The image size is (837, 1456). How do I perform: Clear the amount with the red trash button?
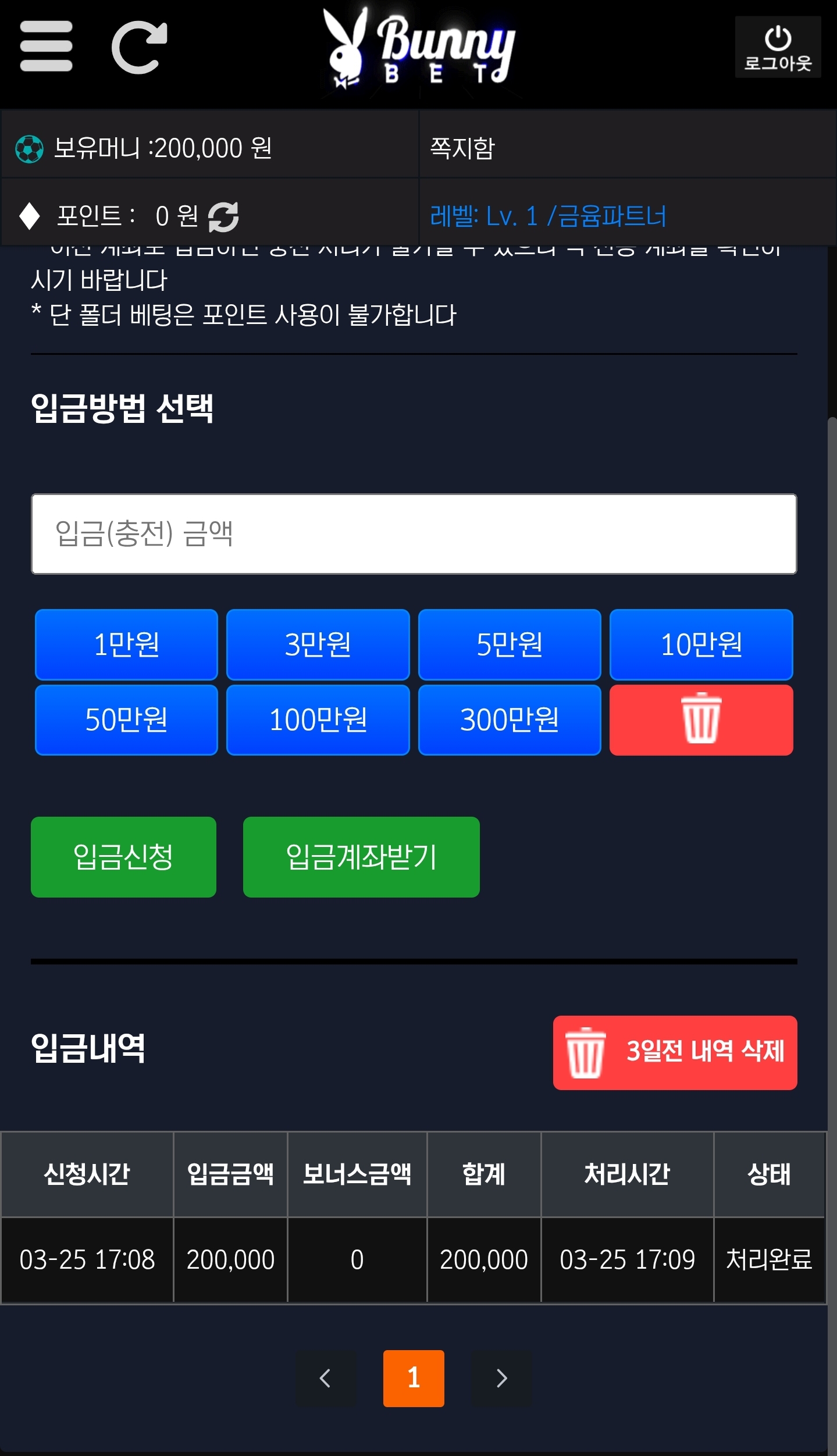pyautogui.click(x=701, y=720)
